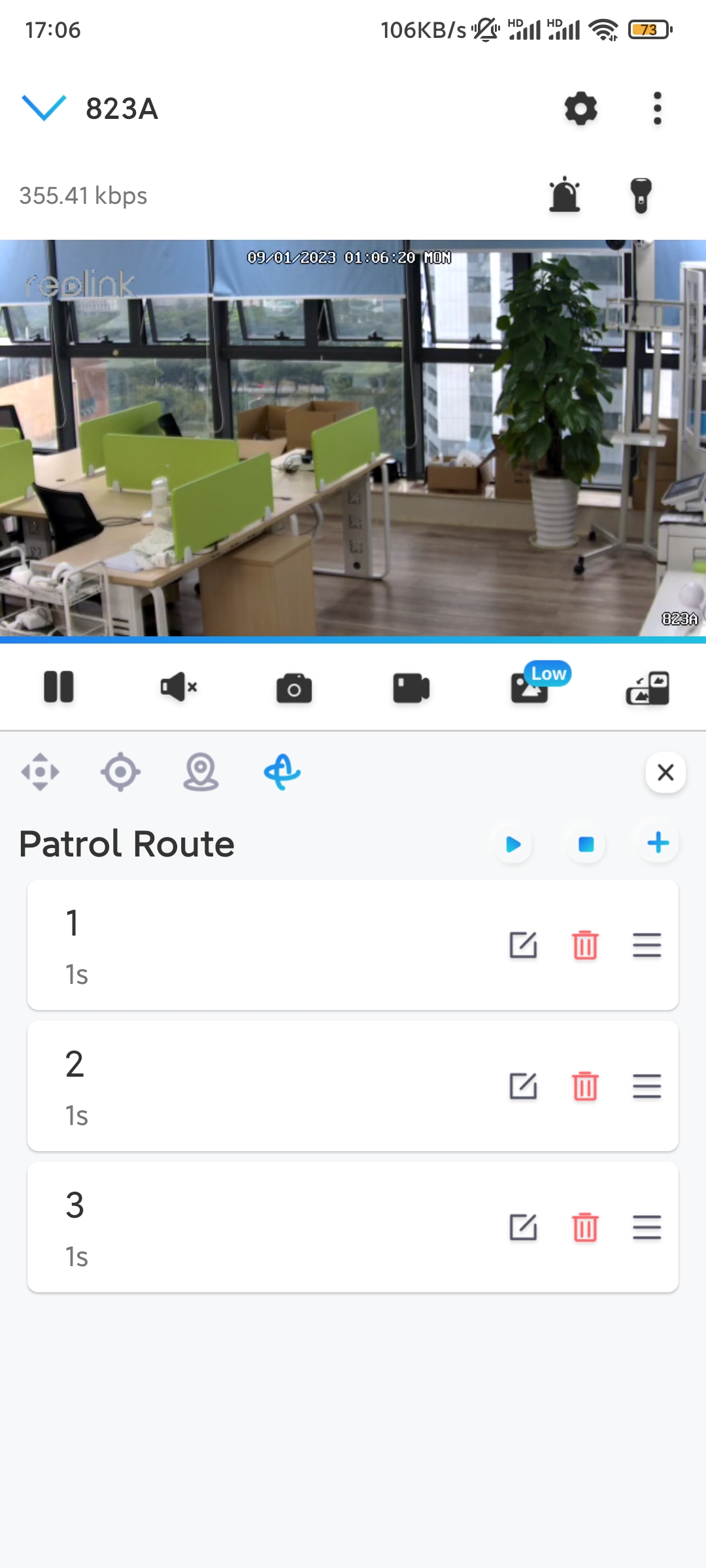Edit patrol point 1
Image resolution: width=706 pixels, height=1568 pixels.
pyautogui.click(x=523, y=945)
